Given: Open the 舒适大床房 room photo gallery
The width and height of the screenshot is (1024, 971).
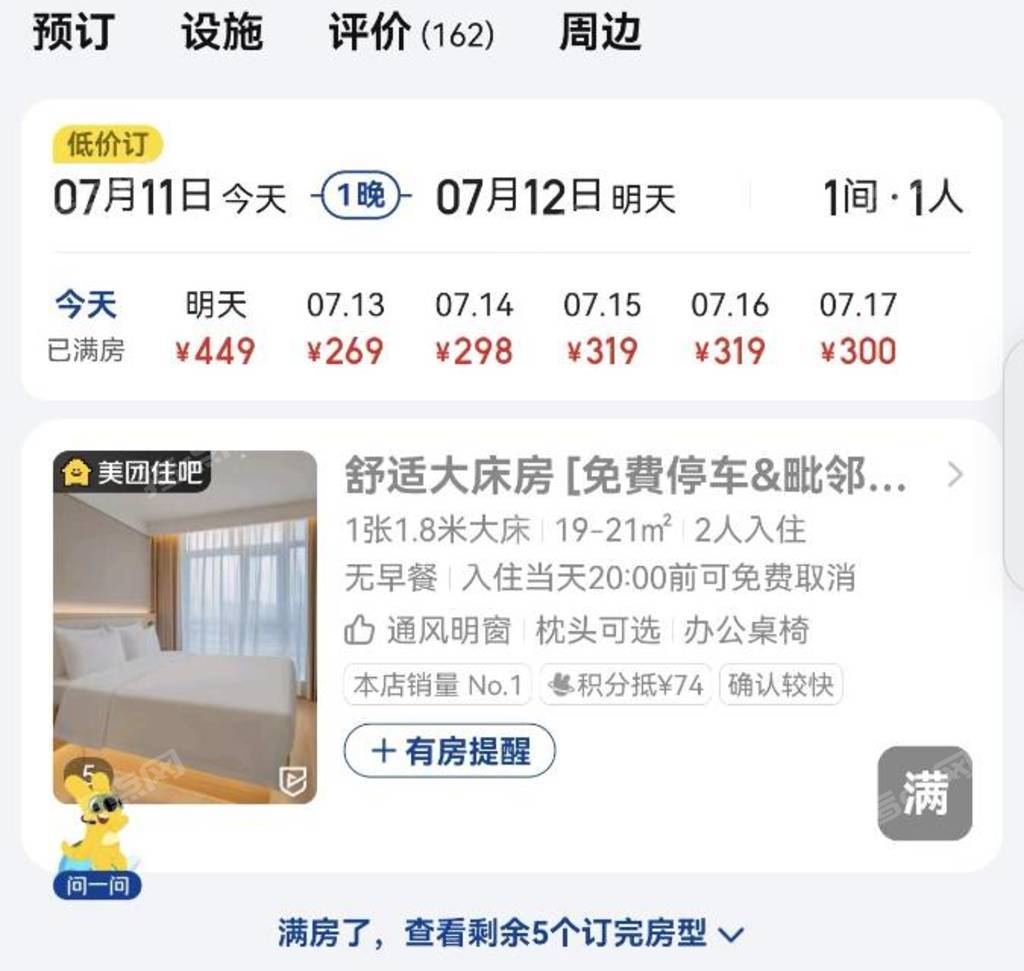Looking at the screenshot, I should point(185,627).
